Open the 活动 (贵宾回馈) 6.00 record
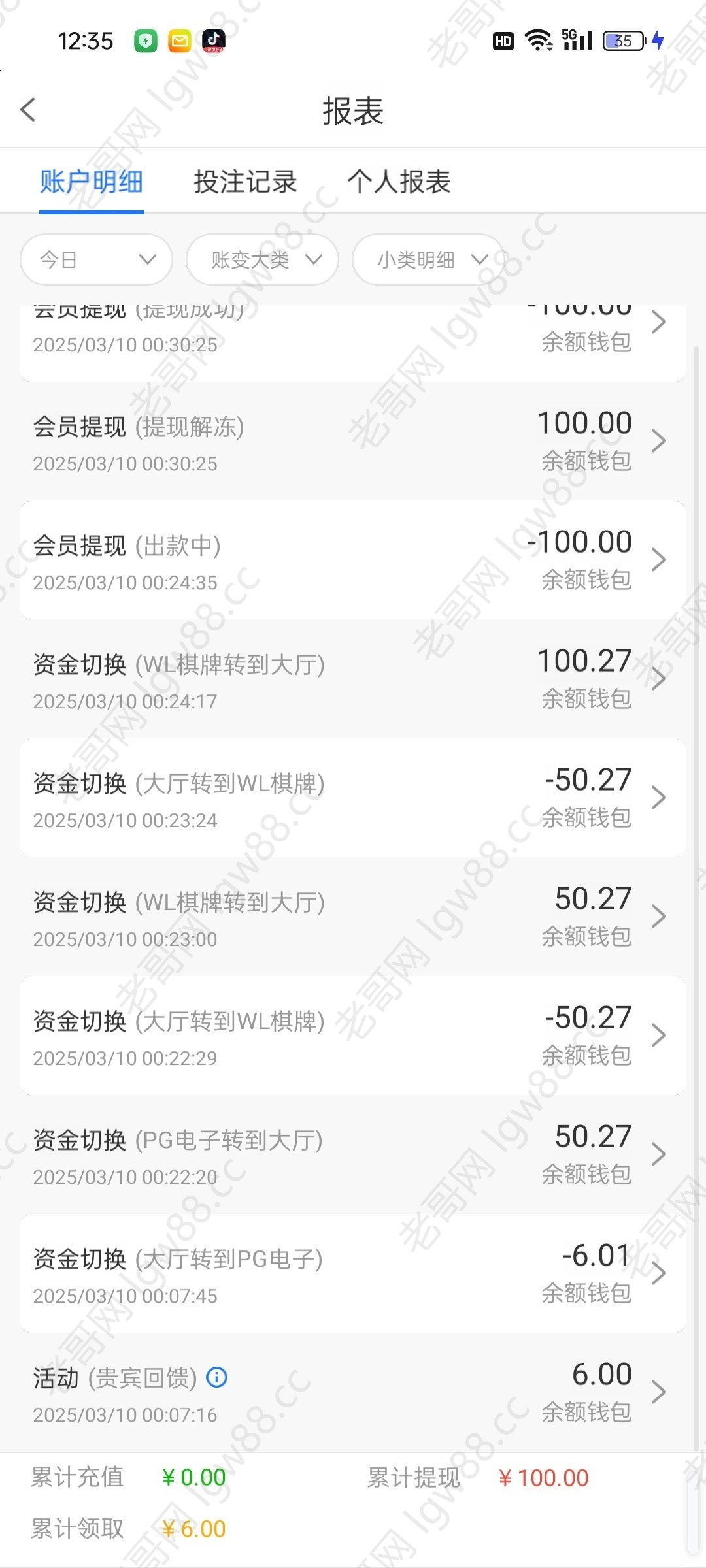This screenshot has width=706, height=1568. tap(353, 1393)
